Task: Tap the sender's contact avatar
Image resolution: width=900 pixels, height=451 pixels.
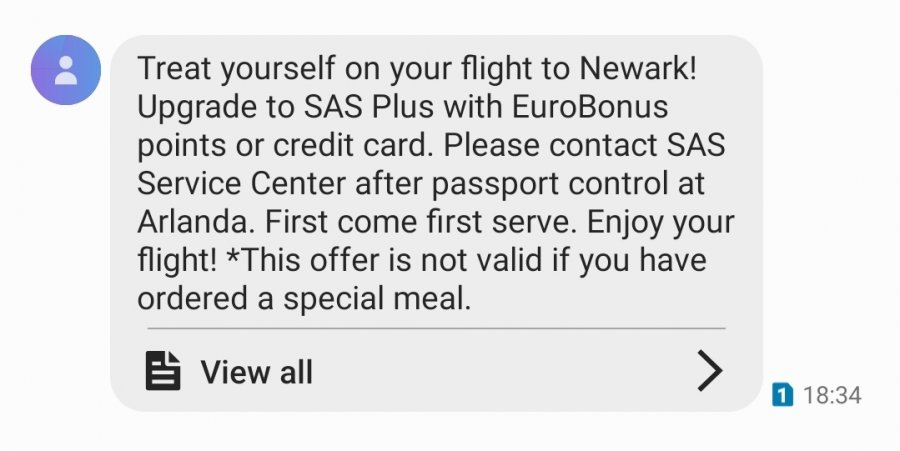Action: [66, 70]
